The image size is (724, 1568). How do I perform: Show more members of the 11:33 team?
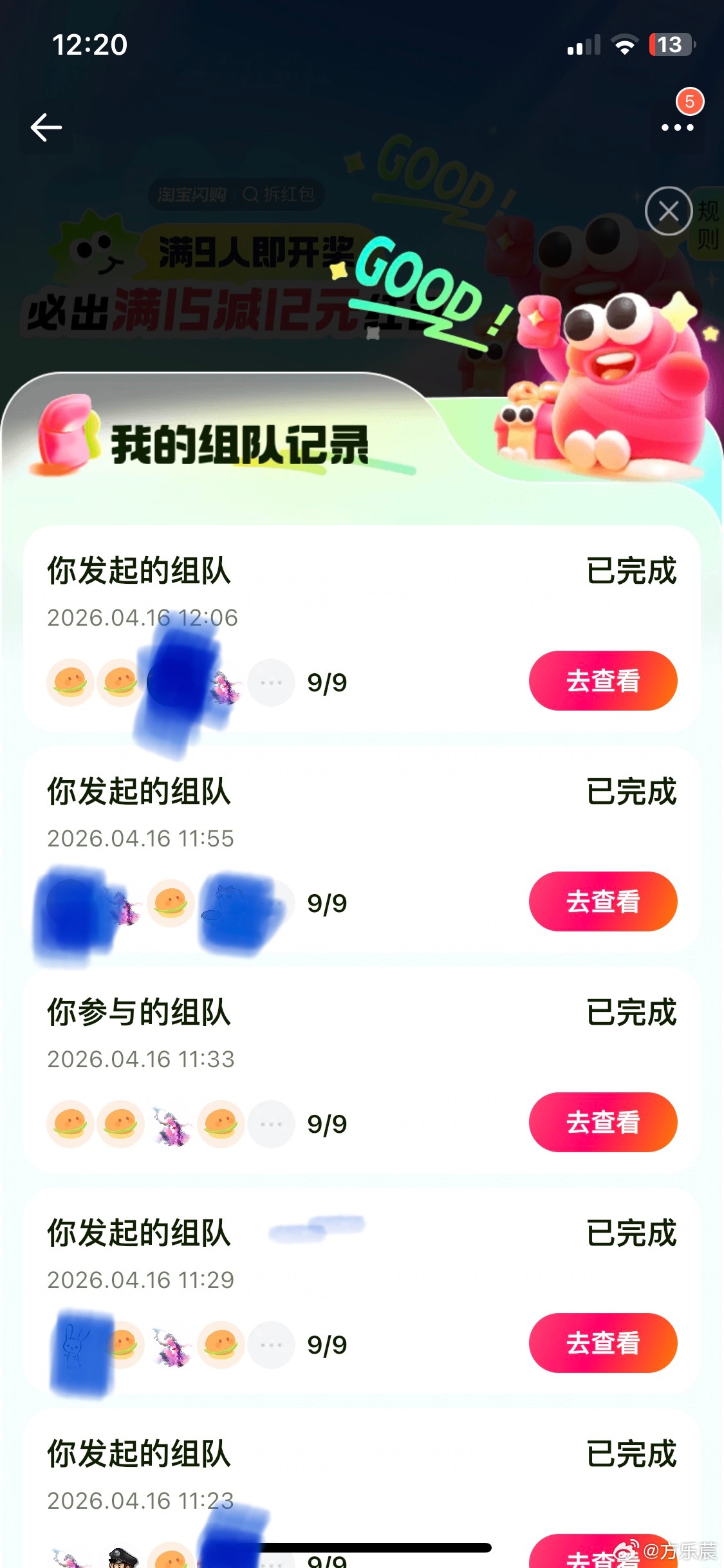(272, 1124)
